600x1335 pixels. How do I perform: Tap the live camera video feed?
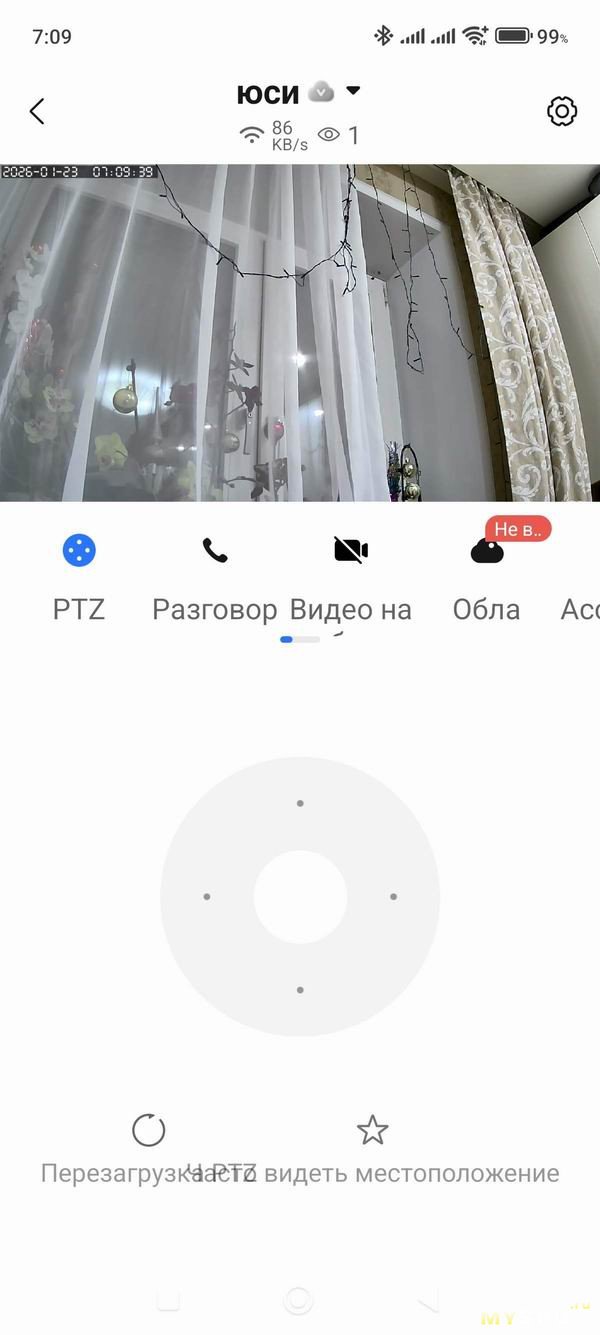tap(300, 332)
